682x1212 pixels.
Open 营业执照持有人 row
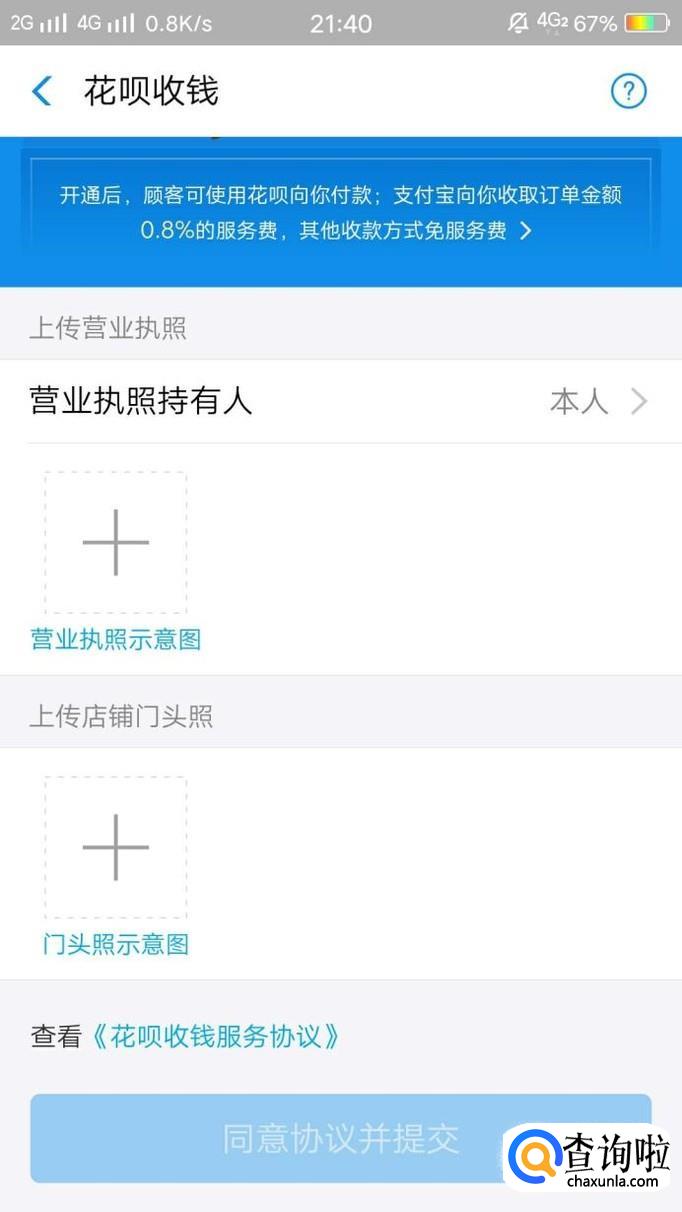[x=340, y=402]
